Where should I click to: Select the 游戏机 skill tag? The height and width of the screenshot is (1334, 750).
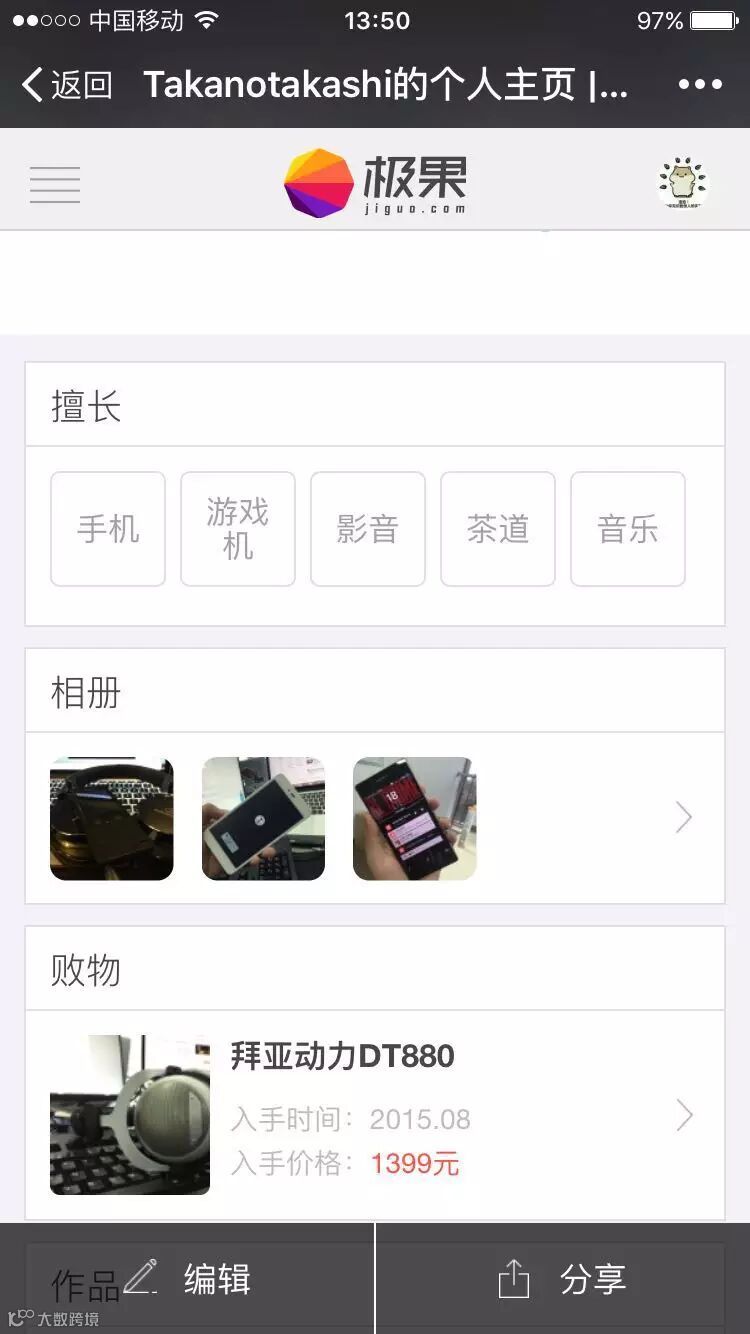coord(238,529)
